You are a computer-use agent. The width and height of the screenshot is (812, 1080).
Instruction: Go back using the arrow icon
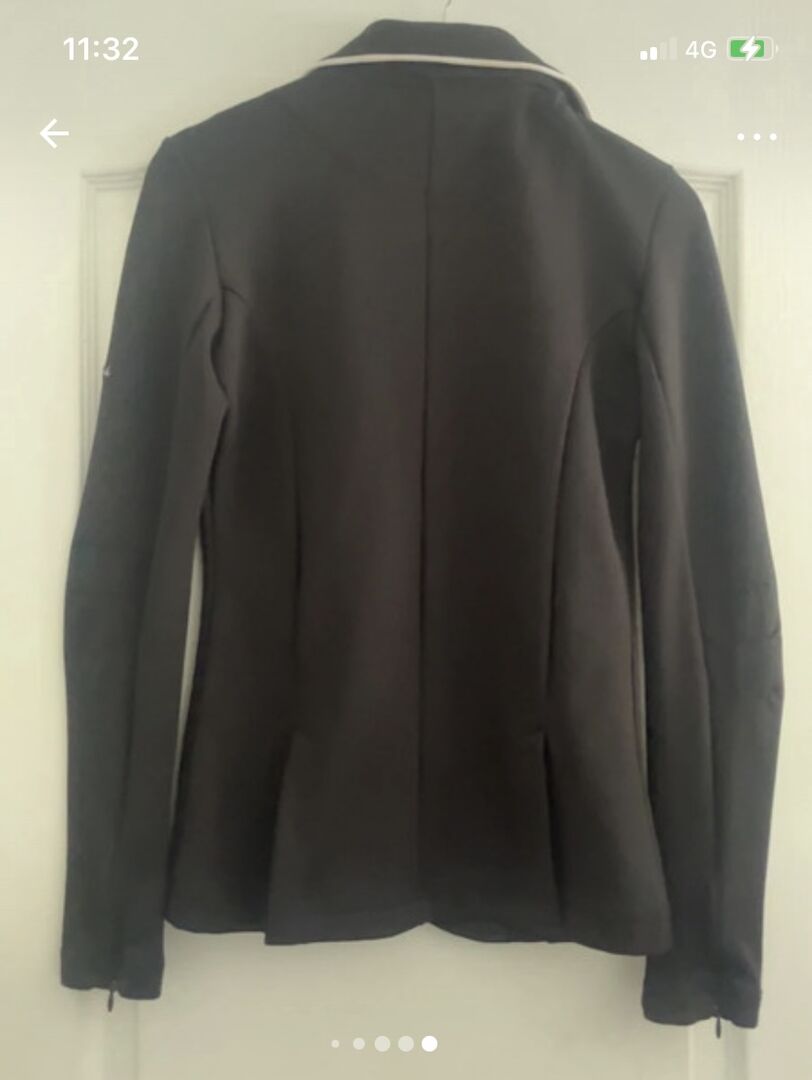tap(54, 134)
